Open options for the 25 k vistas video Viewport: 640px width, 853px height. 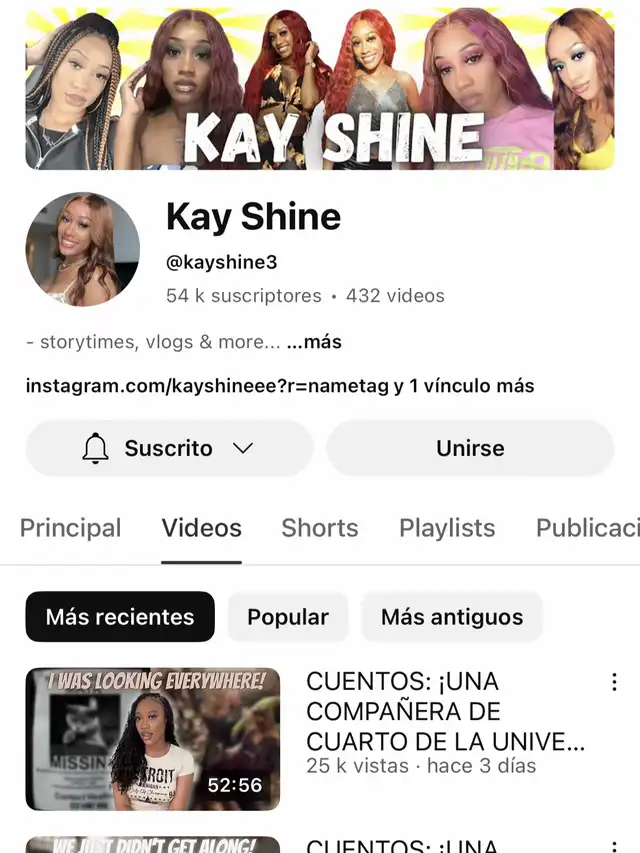(614, 683)
